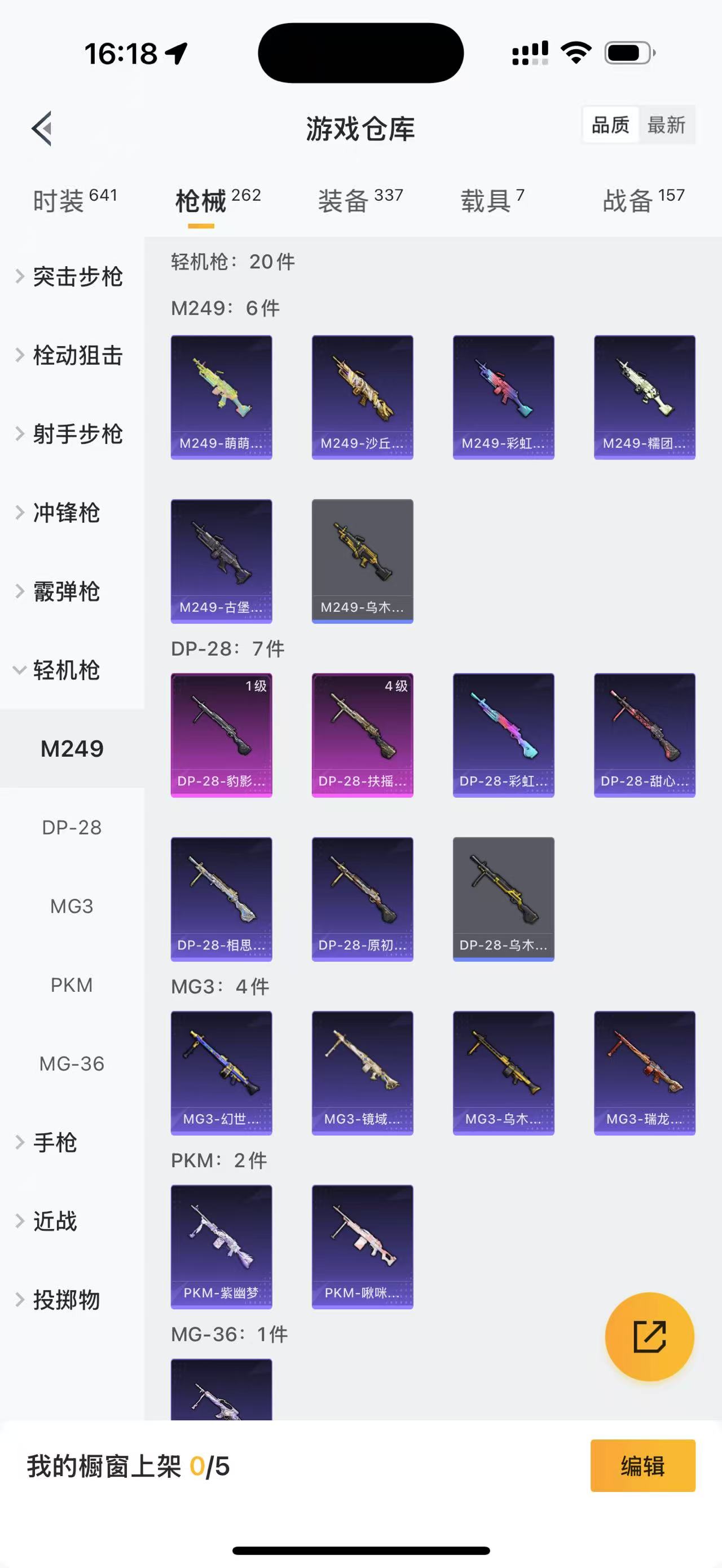Screen dimensions: 722x1568
Task: Expand the 冲锋枪 category
Action: [67, 513]
